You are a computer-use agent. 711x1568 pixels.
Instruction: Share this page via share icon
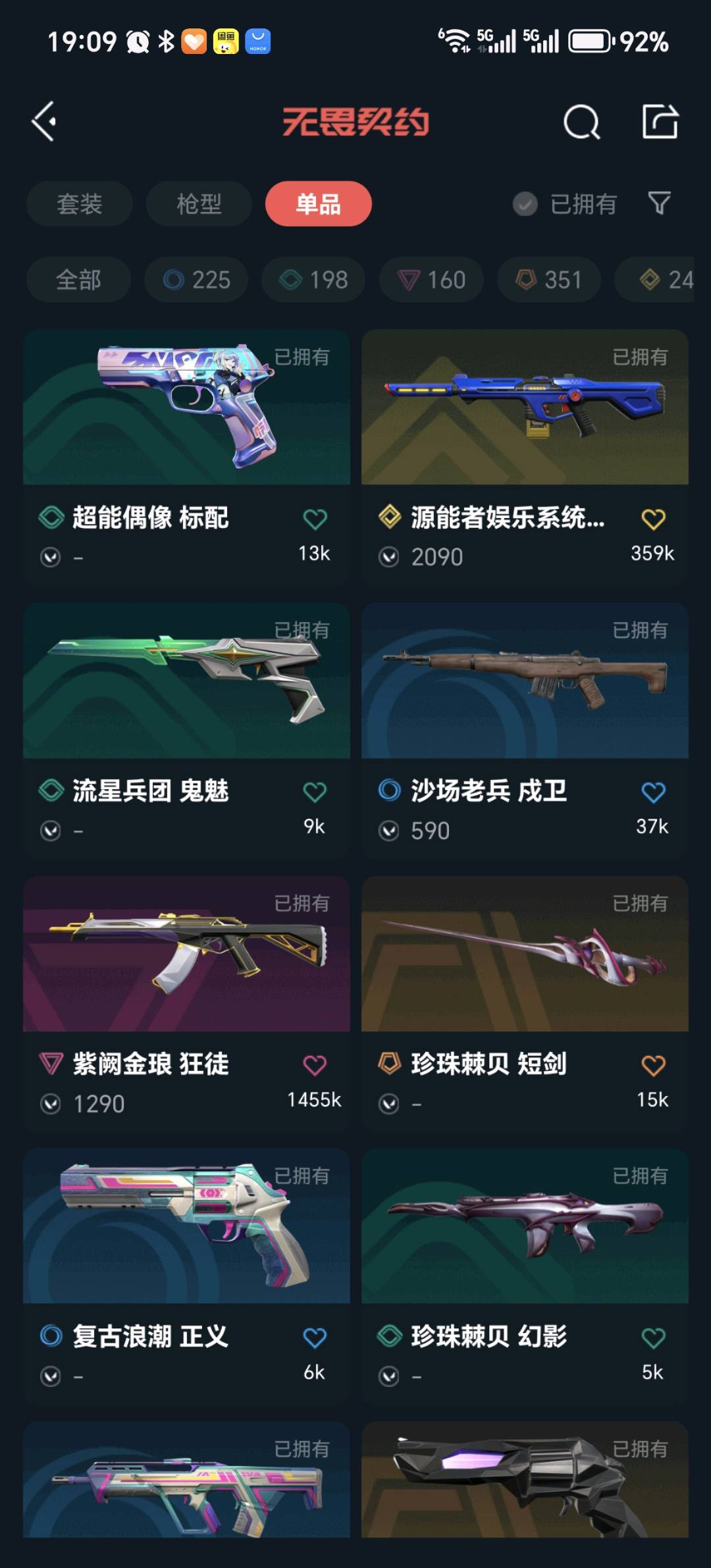point(660,122)
